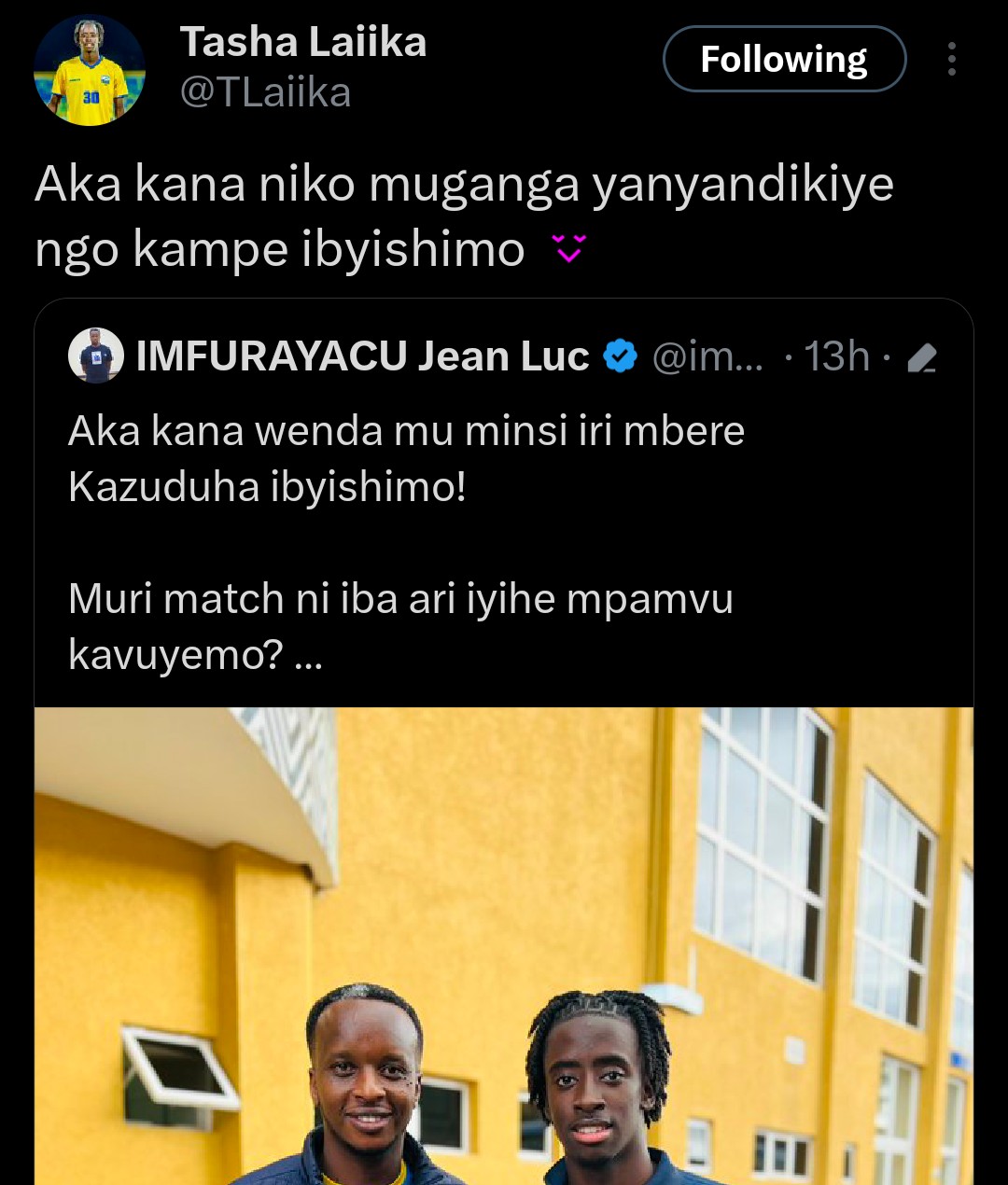Screen dimensions: 1008x1185
Task: Open the three-dot overflow menu
Action: coord(951,60)
